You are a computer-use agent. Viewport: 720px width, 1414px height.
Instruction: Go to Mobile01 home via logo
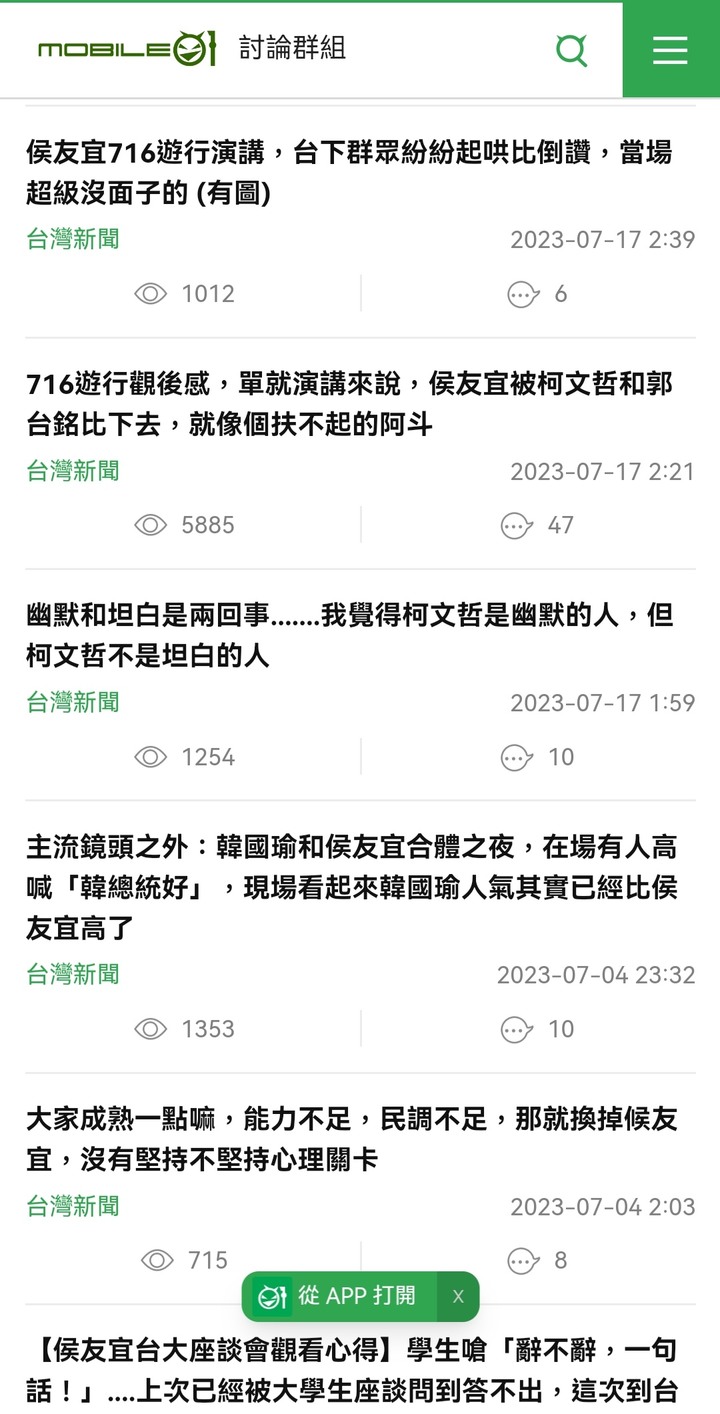[127, 49]
